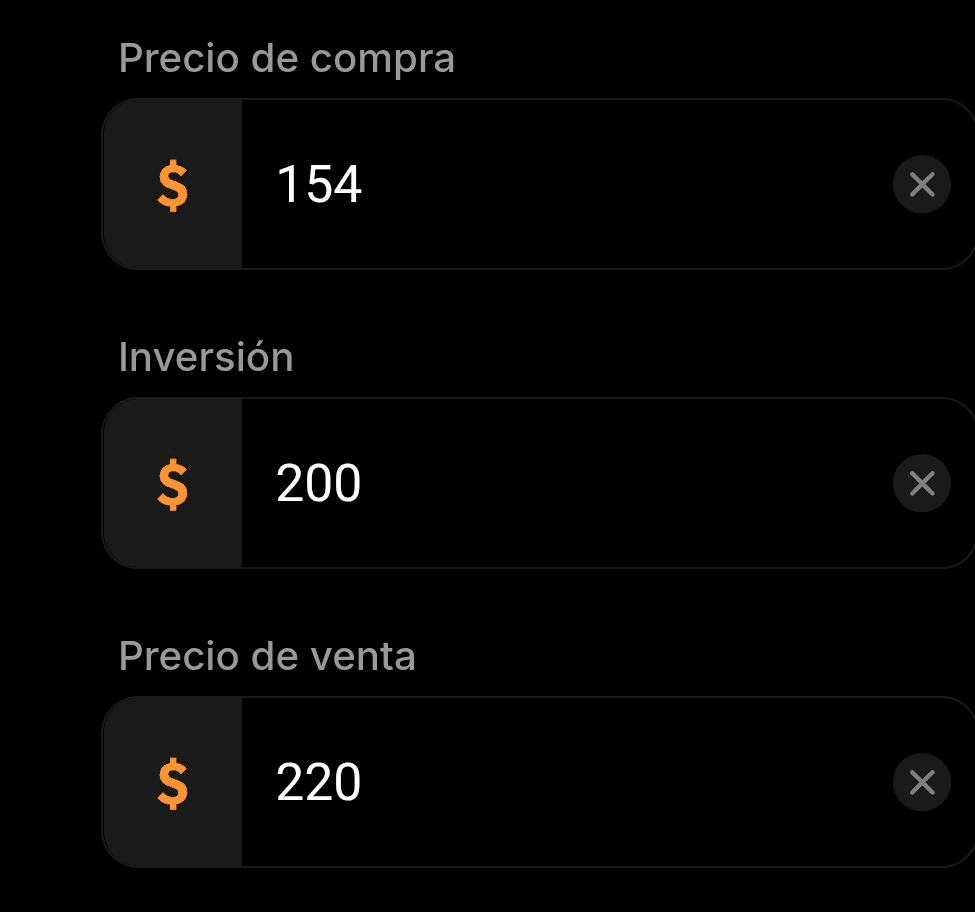
Task: Edit the Precio de compra field
Action: [560, 185]
